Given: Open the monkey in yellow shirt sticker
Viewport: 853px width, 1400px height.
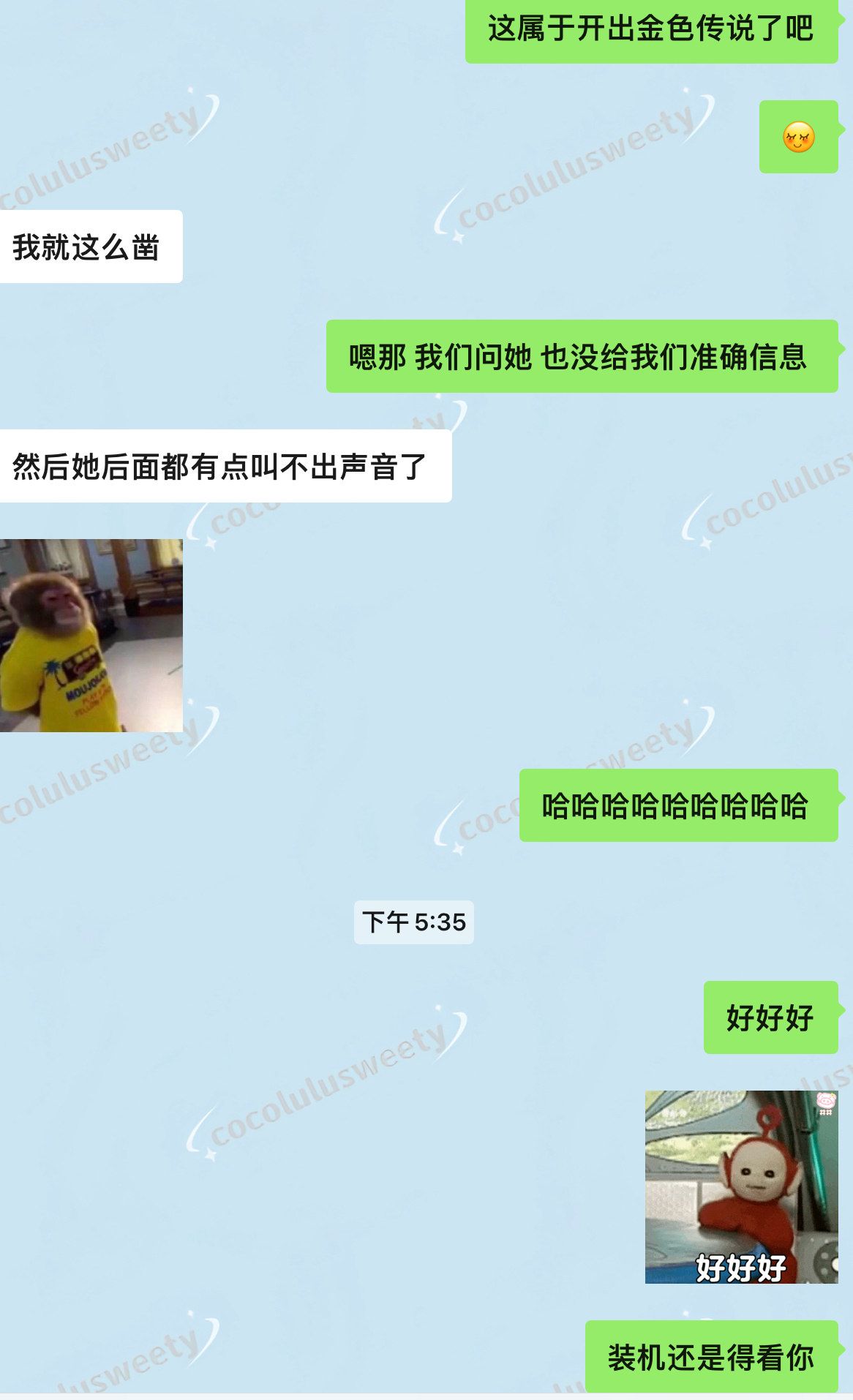Looking at the screenshot, I should point(91,635).
